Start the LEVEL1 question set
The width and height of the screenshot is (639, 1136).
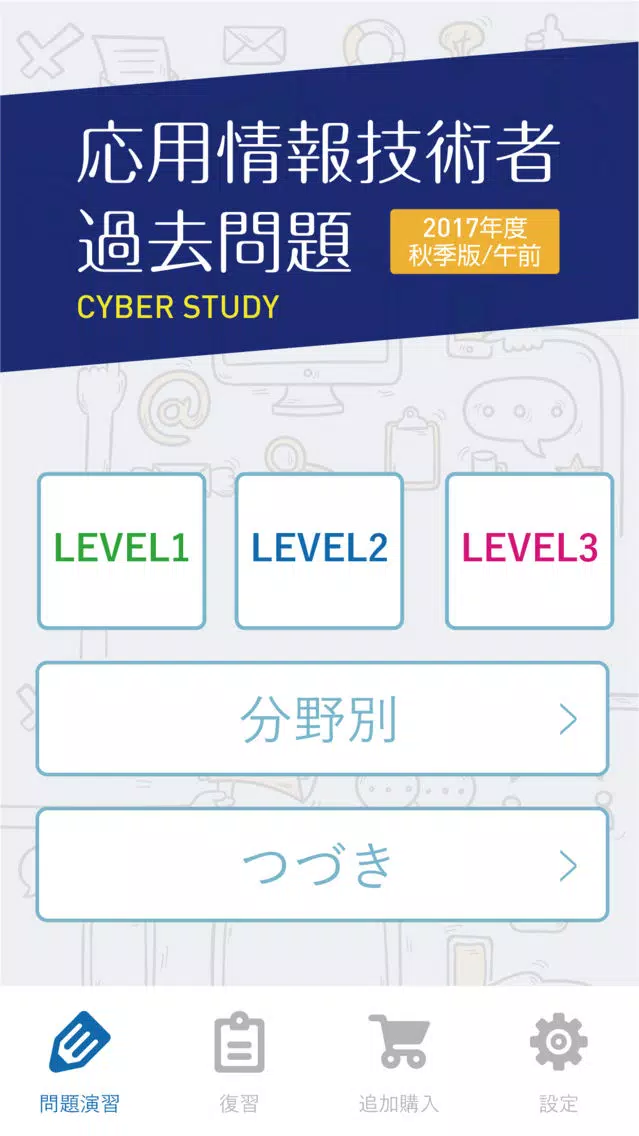[x=121, y=550]
